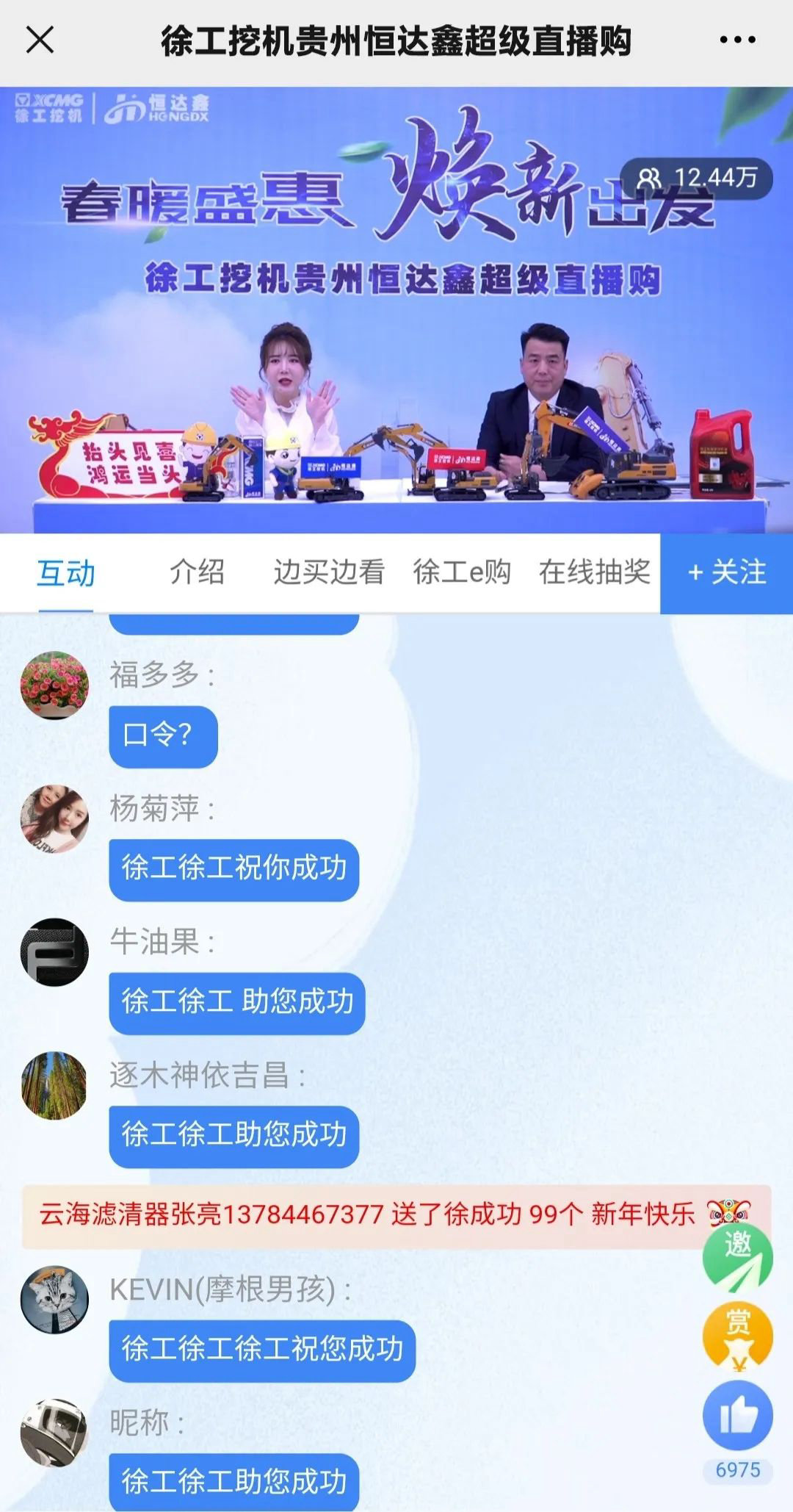The height and width of the screenshot is (1512, 793).
Task: Switch to the 介绍 tab
Action: pyautogui.click(x=197, y=572)
